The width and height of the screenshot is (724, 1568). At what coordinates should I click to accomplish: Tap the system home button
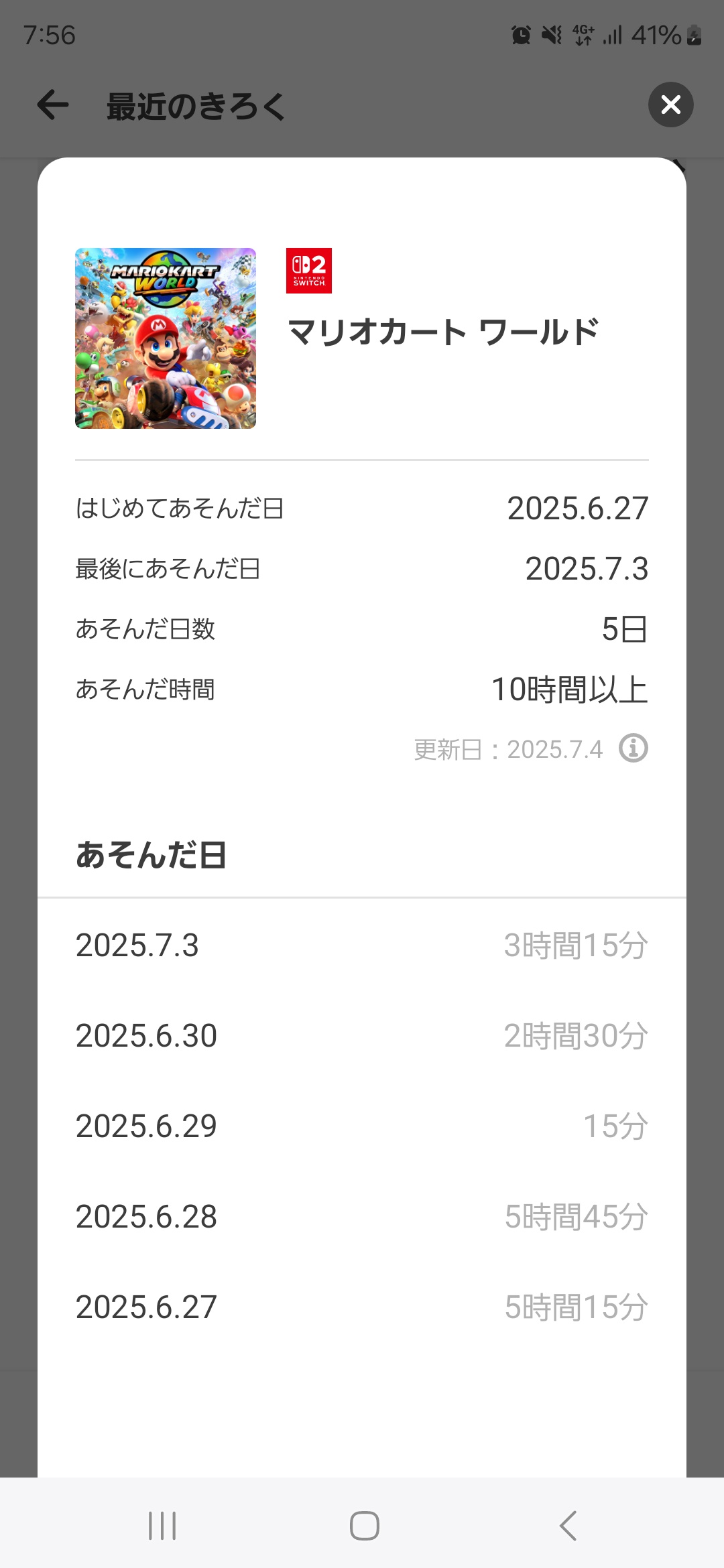[x=364, y=1526]
